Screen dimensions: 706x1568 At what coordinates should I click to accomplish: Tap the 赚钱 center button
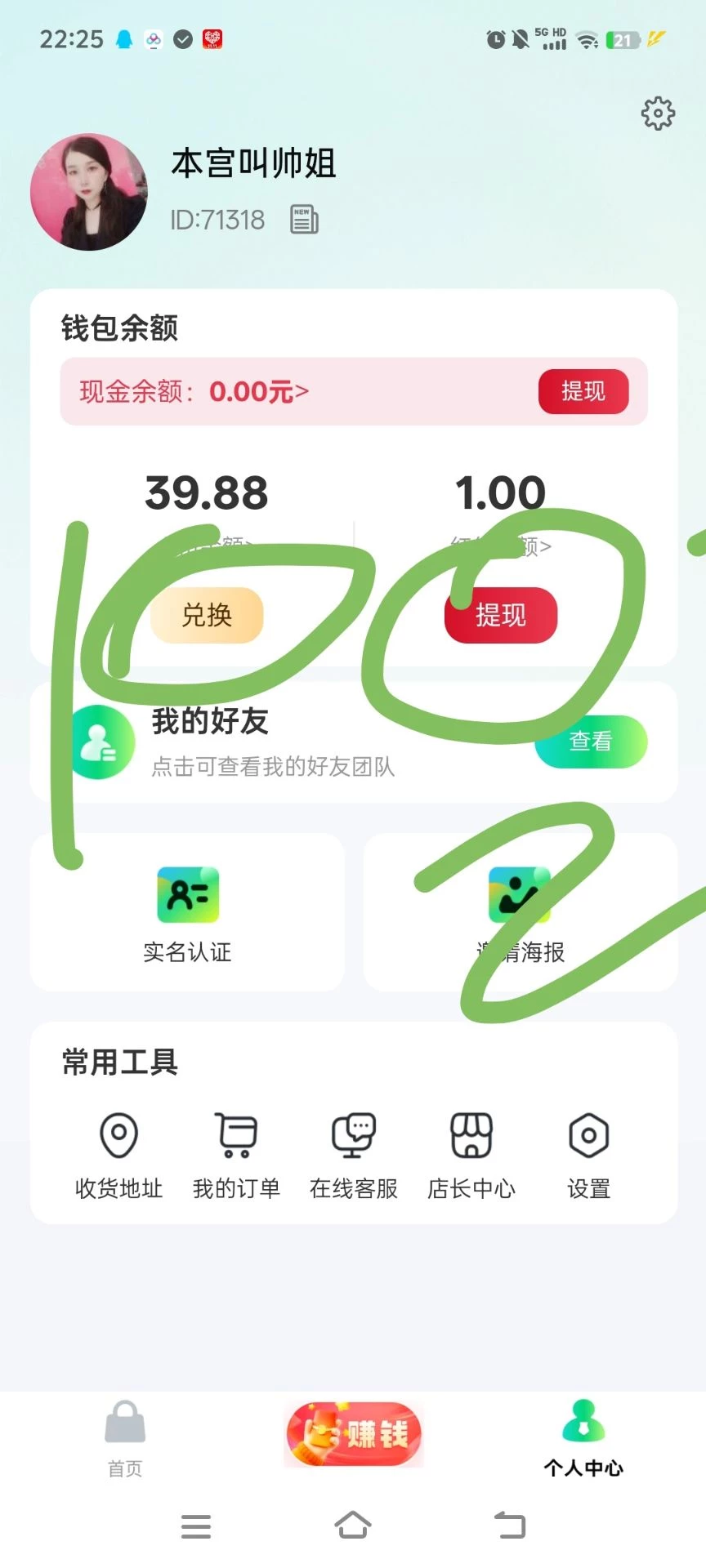click(354, 1434)
